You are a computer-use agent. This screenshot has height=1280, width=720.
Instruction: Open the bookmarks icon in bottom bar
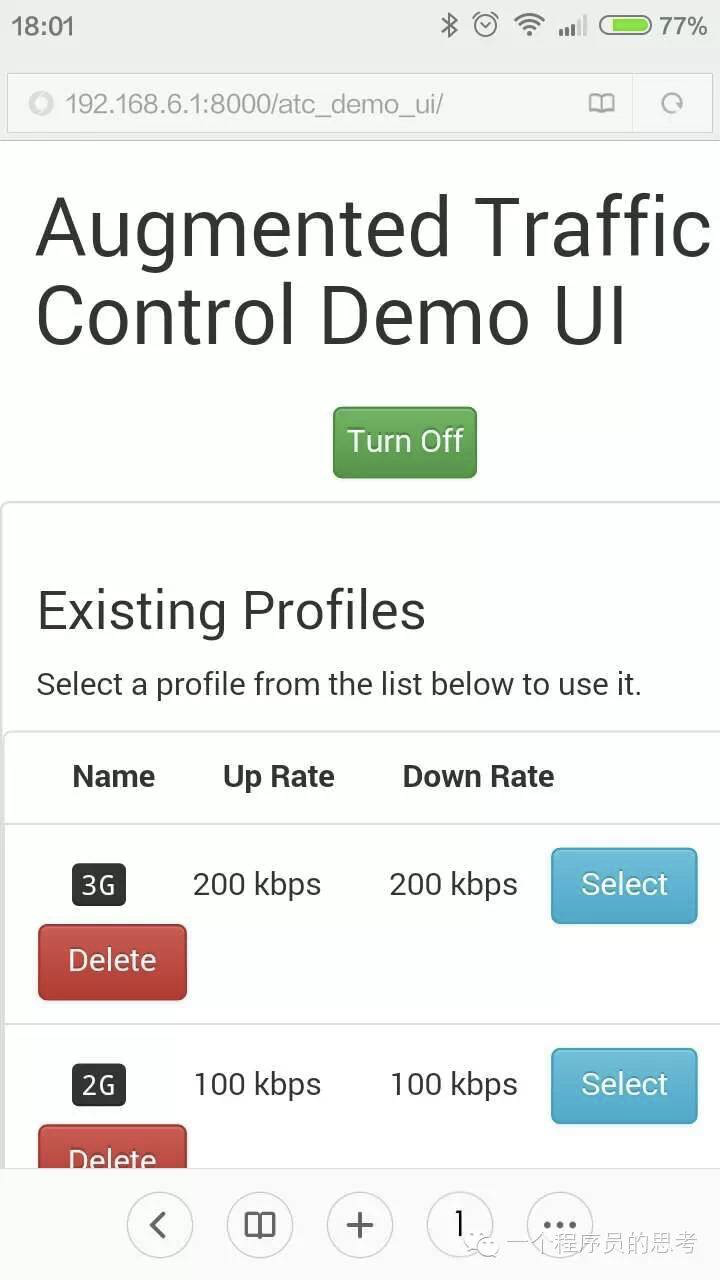point(259,1224)
